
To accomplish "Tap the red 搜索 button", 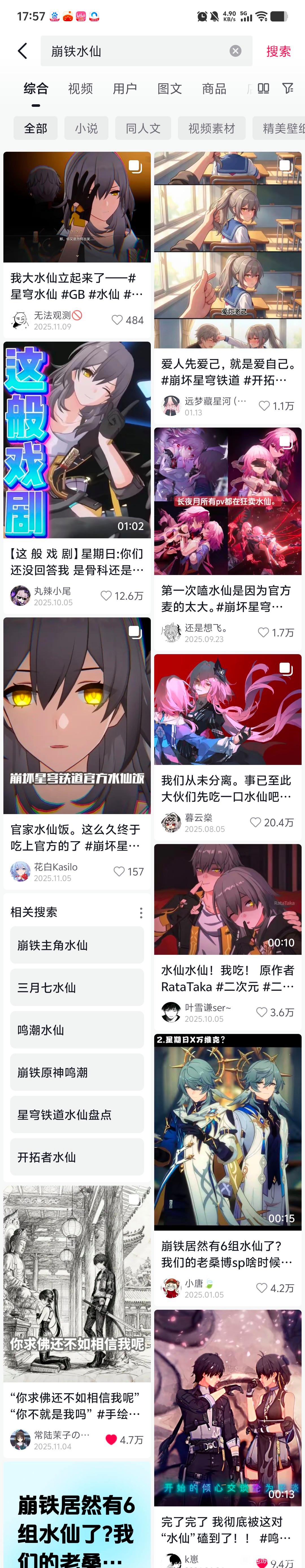I will [278, 51].
